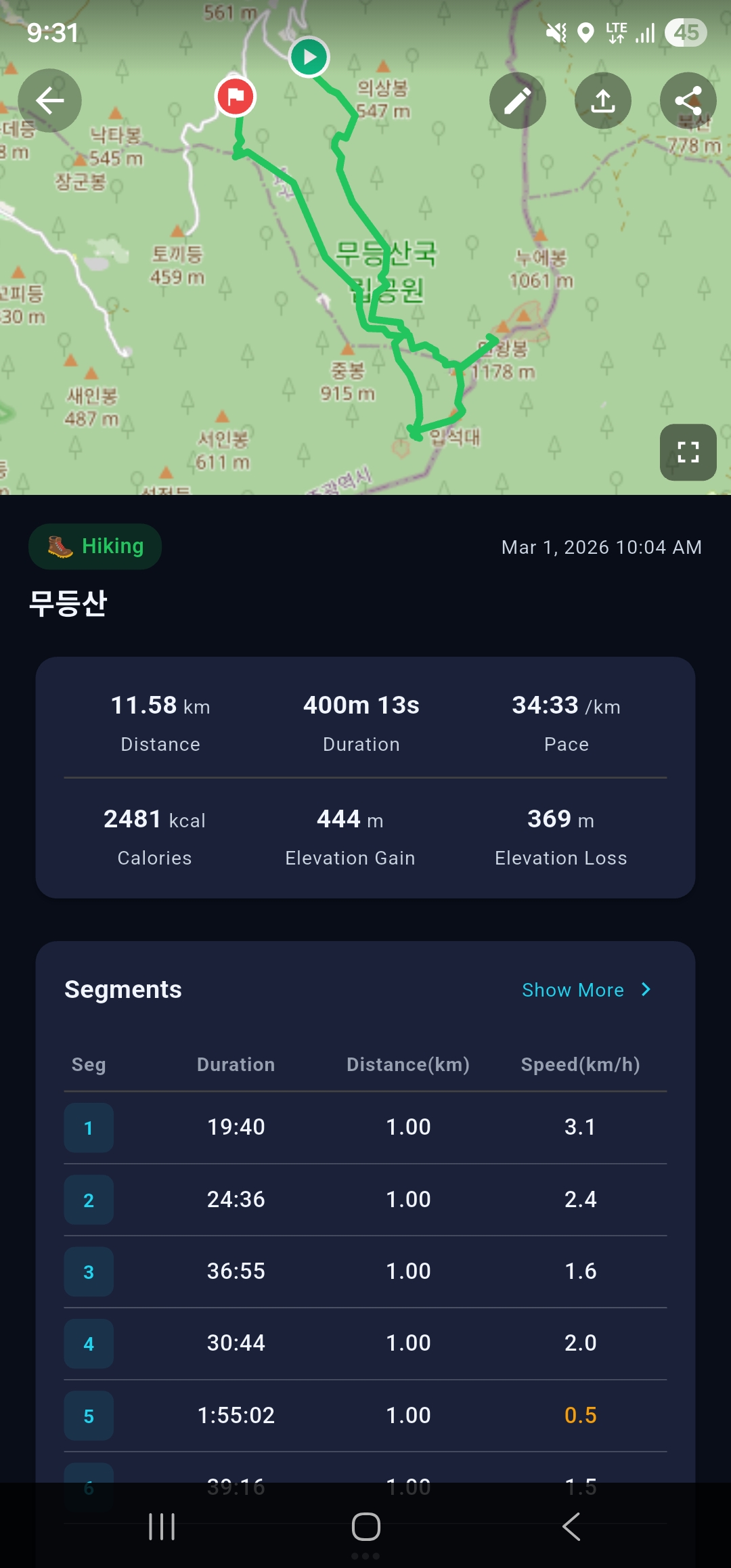
Task: Expand Segments via Show More chevron
Action: pyautogui.click(x=645, y=989)
